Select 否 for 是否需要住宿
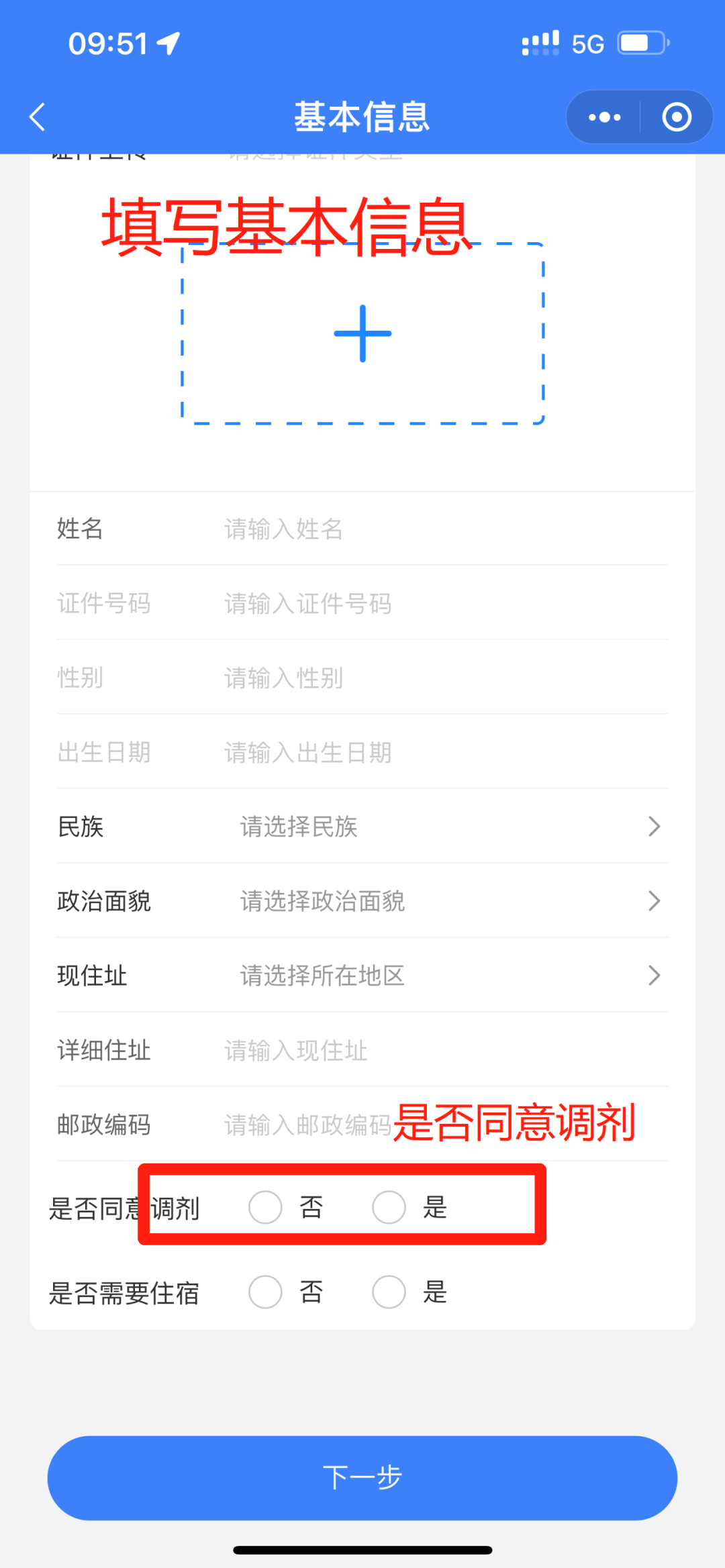This screenshot has width=725, height=1568. [x=265, y=1292]
